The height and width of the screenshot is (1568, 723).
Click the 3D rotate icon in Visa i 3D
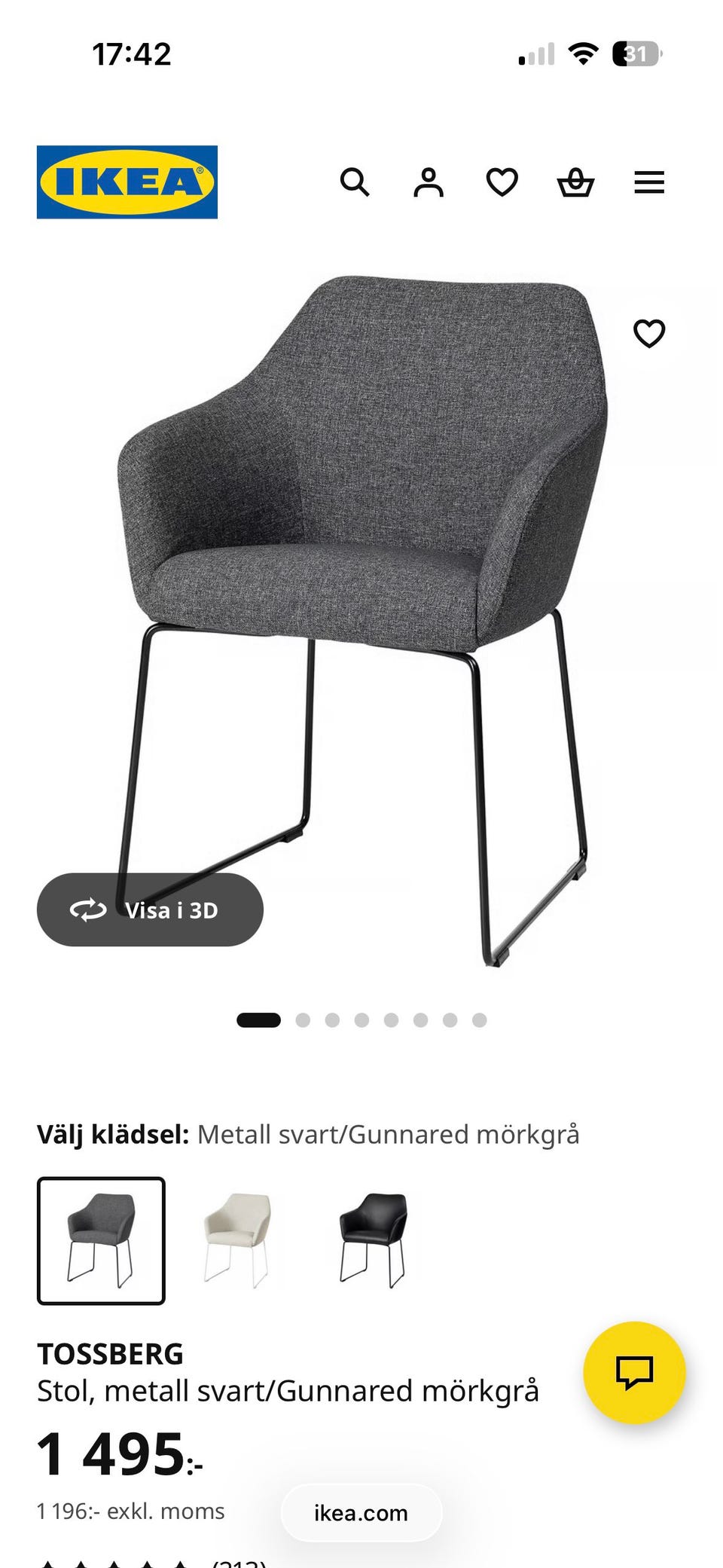tap(88, 909)
